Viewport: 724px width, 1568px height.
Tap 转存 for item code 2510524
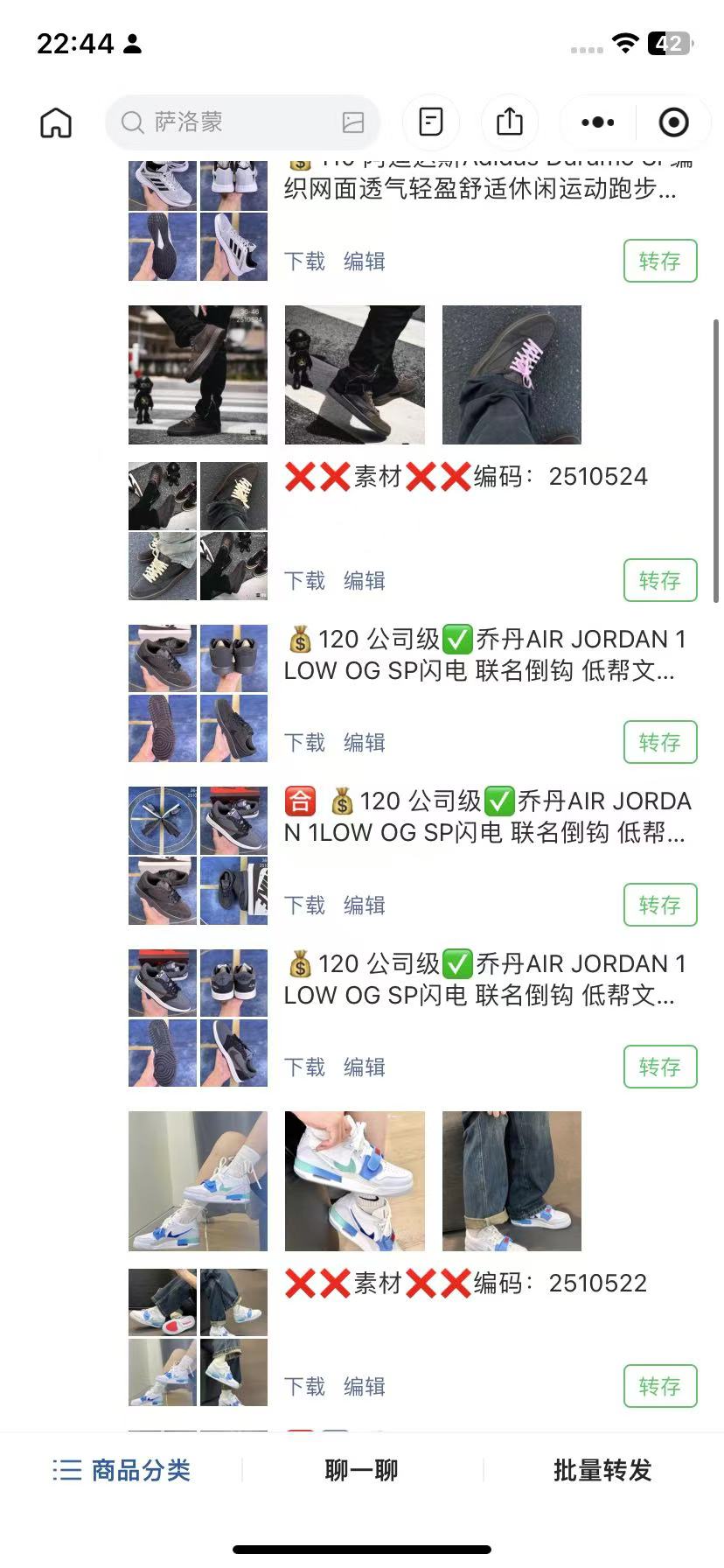659,580
